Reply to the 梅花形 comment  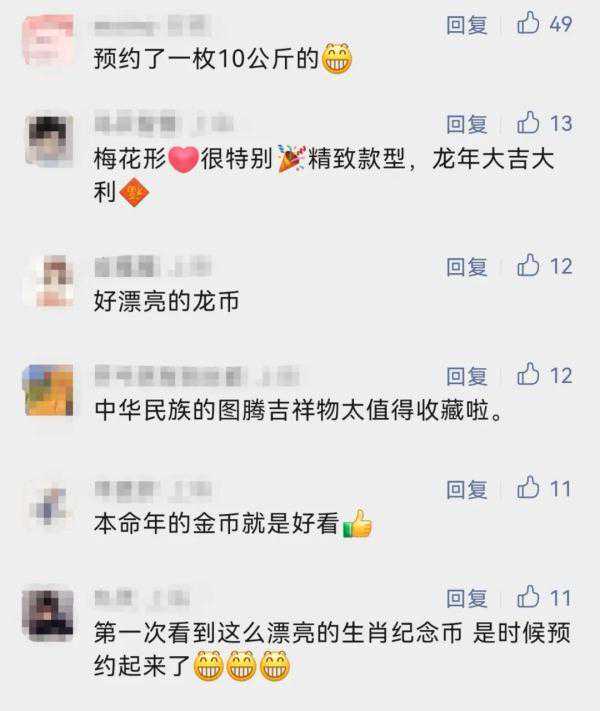tap(466, 124)
